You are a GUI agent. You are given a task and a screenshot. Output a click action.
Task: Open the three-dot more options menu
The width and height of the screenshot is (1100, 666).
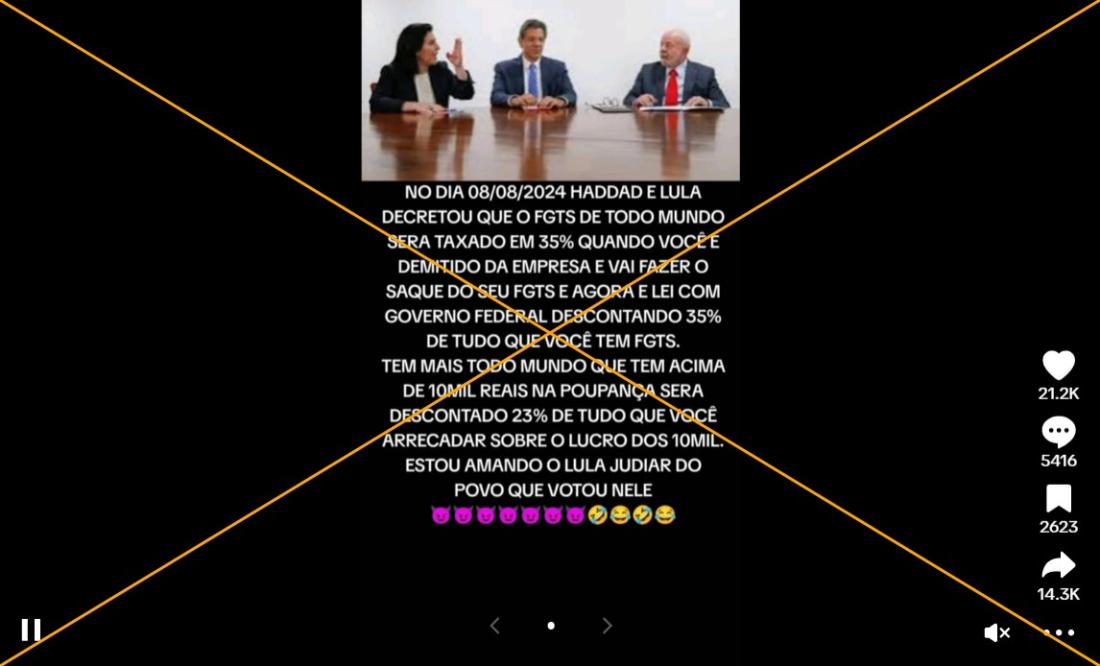[x=1059, y=632]
